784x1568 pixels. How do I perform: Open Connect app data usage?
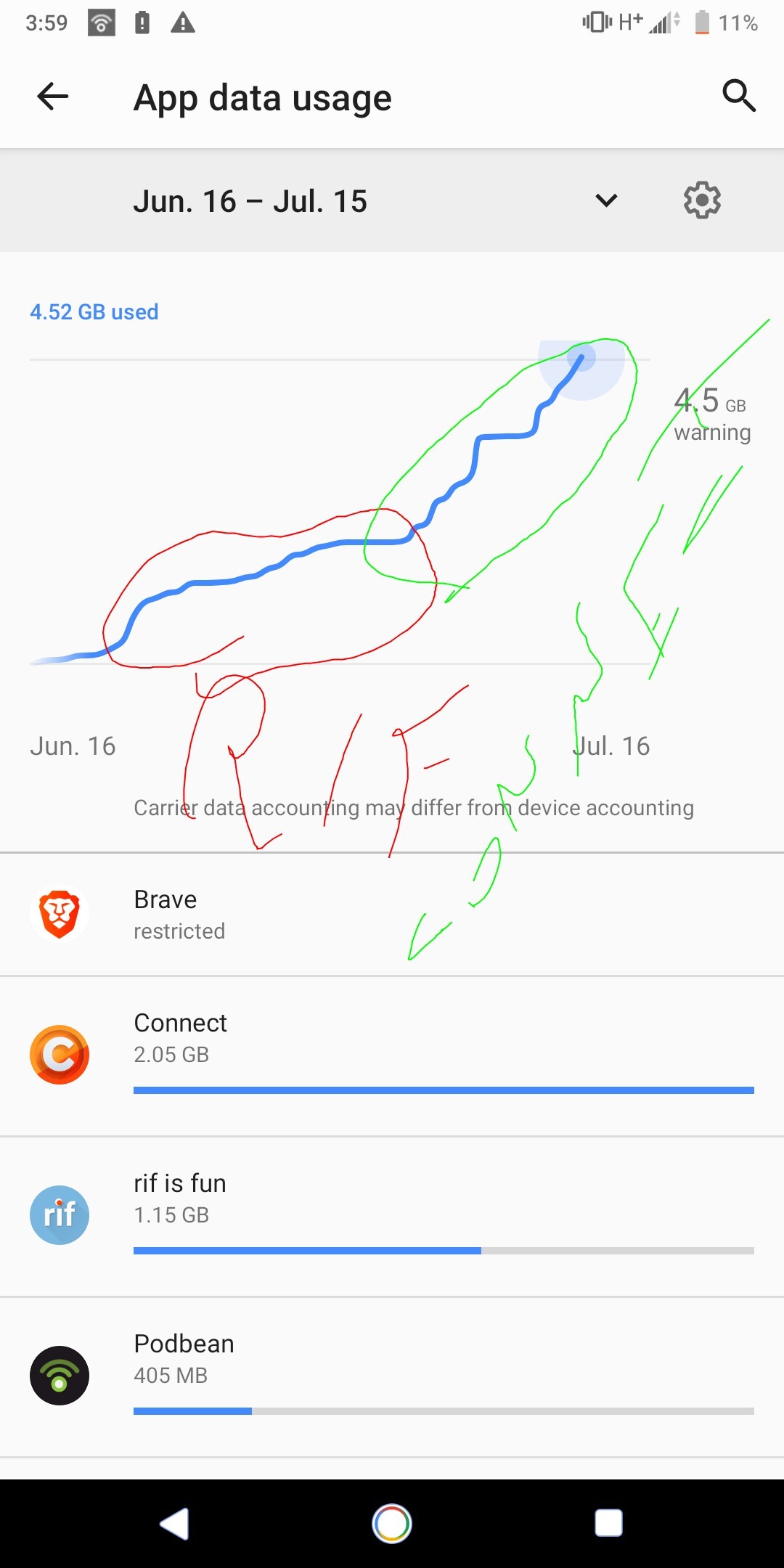coord(392,1055)
